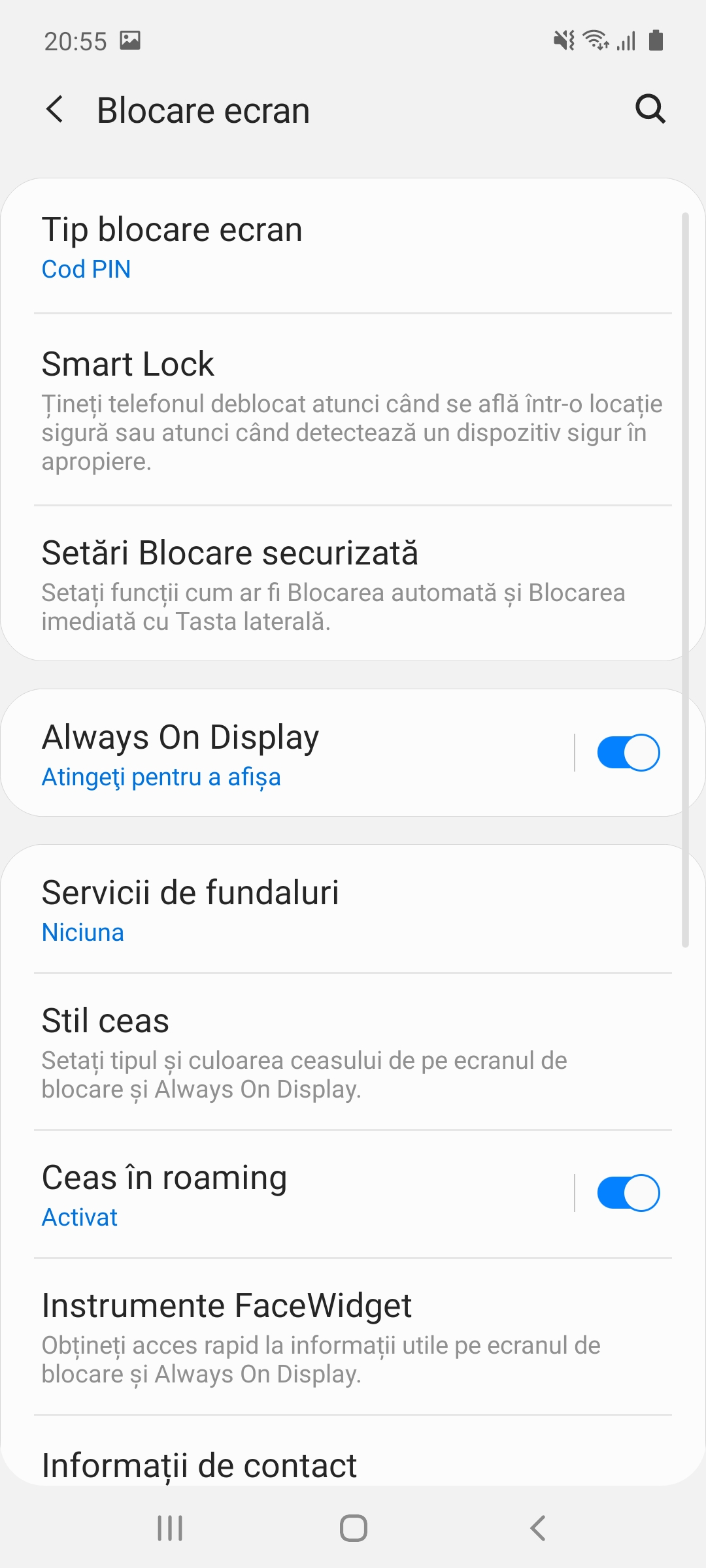Open Servicii de fundaluri
The image size is (706, 1568).
click(x=353, y=910)
